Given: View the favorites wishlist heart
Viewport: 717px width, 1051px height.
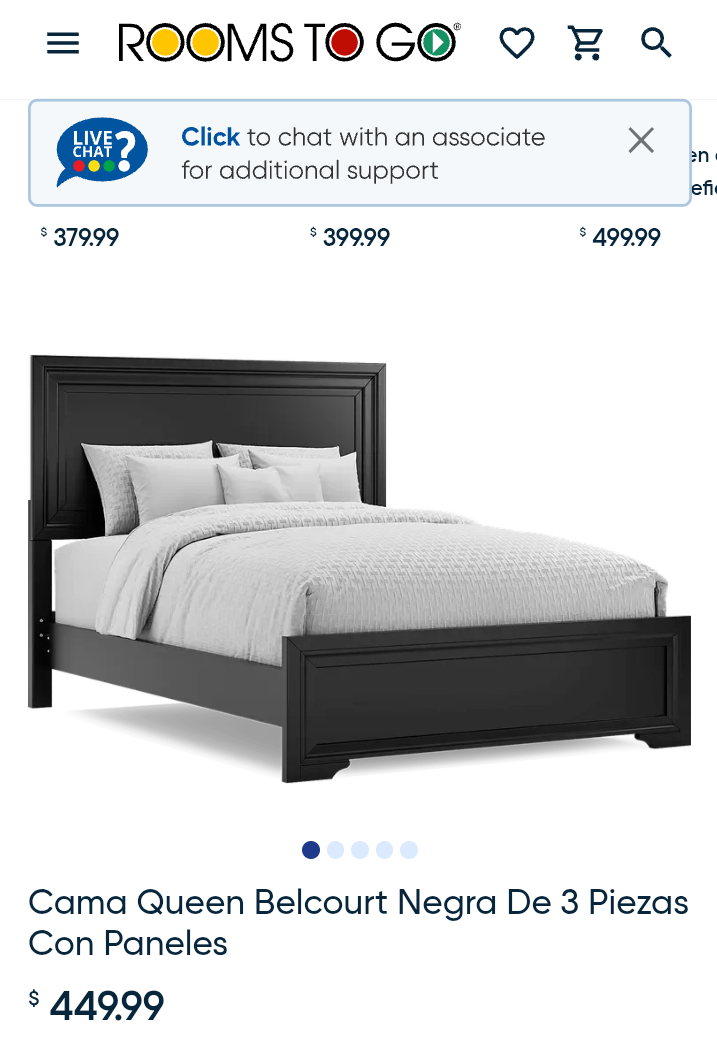Looking at the screenshot, I should [516, 43].
